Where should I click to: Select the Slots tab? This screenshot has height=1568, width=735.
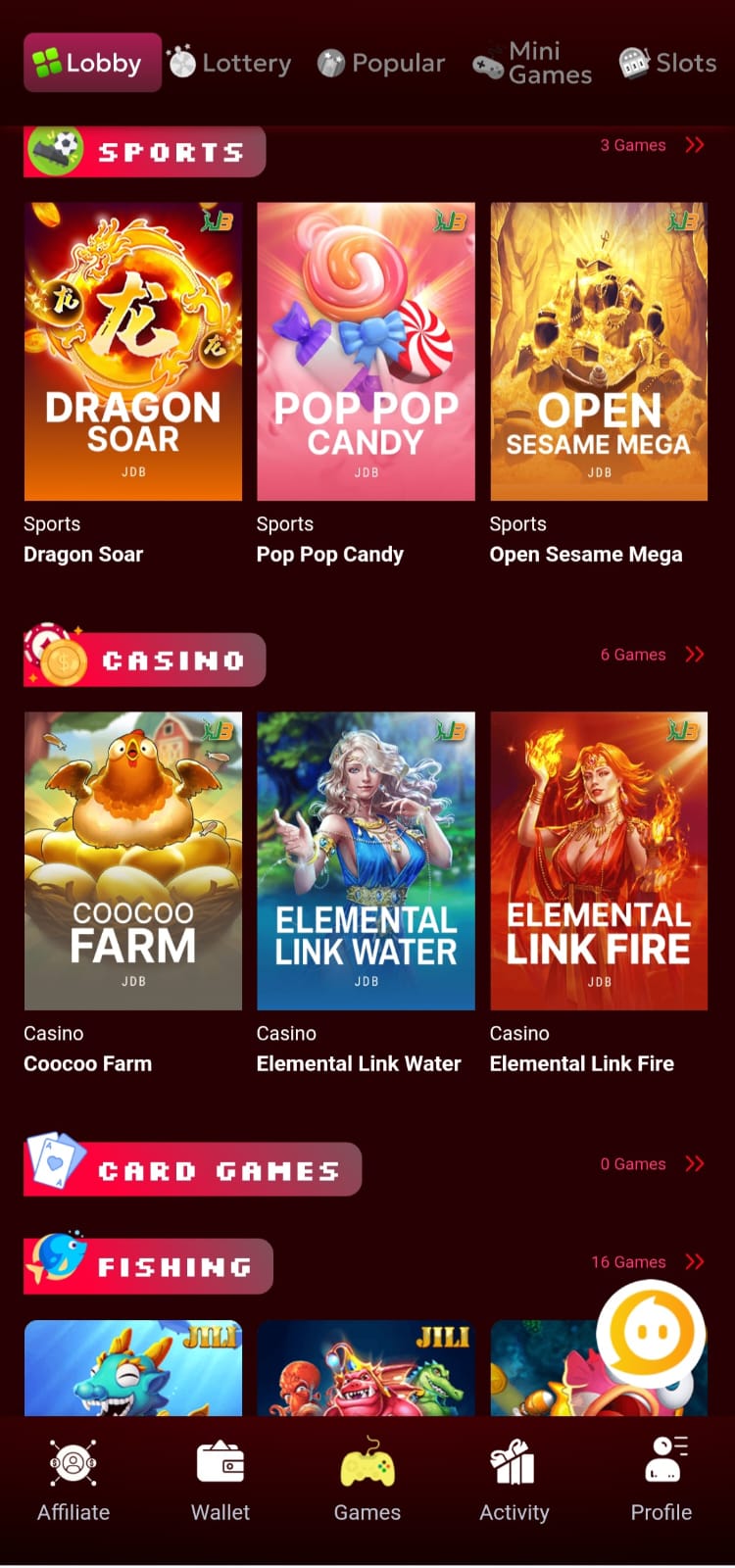(x=667, y=63)
